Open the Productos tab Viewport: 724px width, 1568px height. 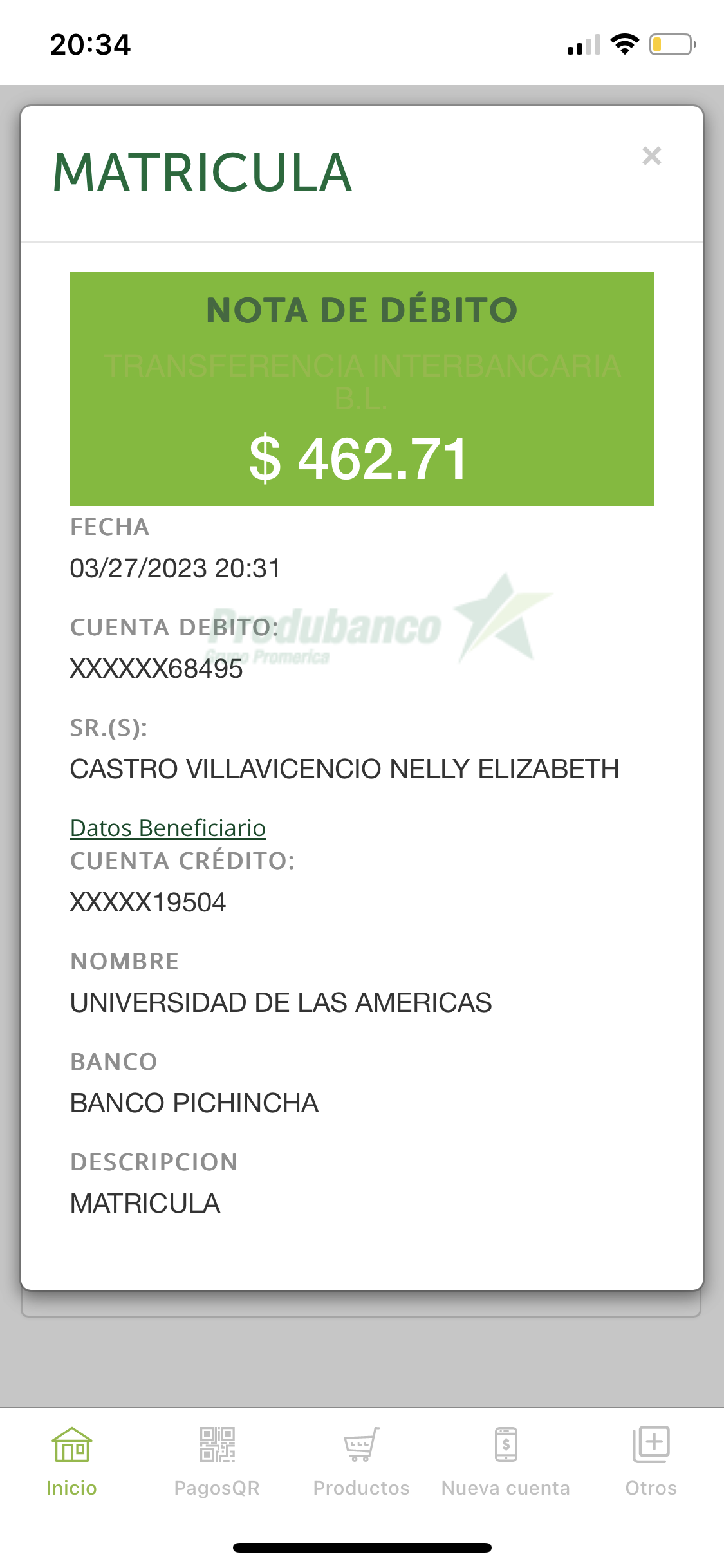(361, 1461)
